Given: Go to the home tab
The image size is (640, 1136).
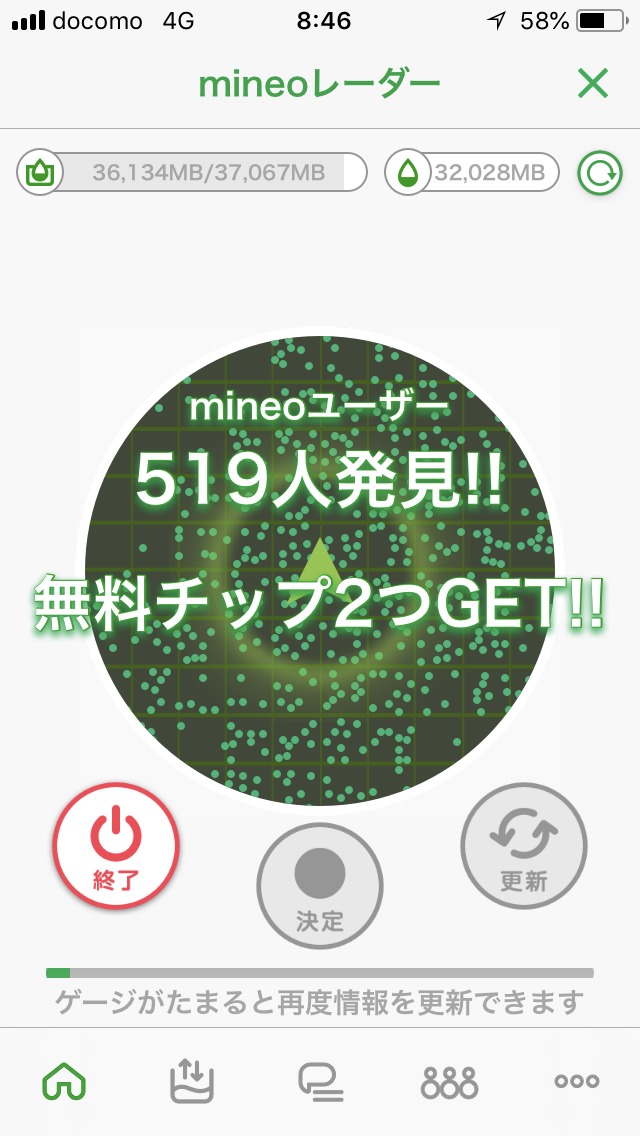Looking at the screenshot, I should pyautogui.click(x=64, y=1081).
